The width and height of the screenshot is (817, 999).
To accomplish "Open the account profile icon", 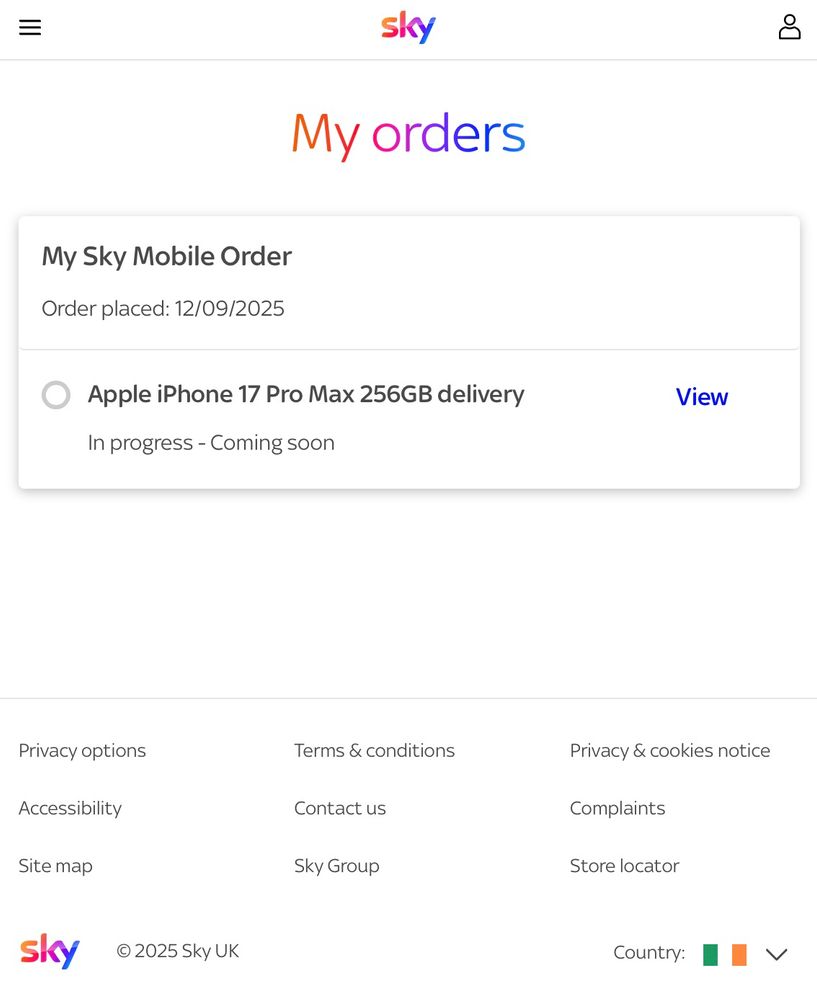I will click(x=789, y=28).
